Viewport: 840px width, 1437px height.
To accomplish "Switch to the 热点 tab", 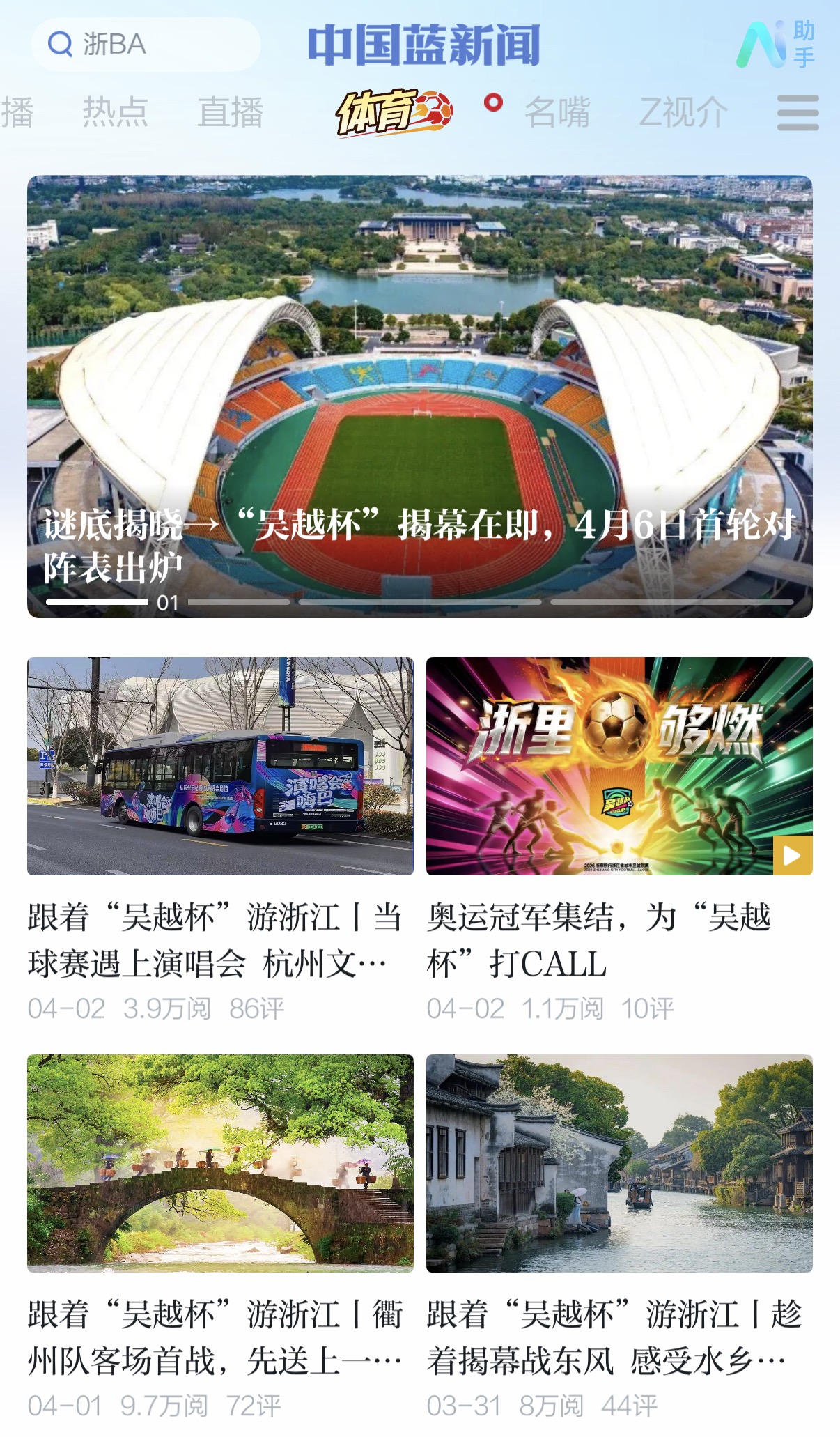I will coord(116,113).
